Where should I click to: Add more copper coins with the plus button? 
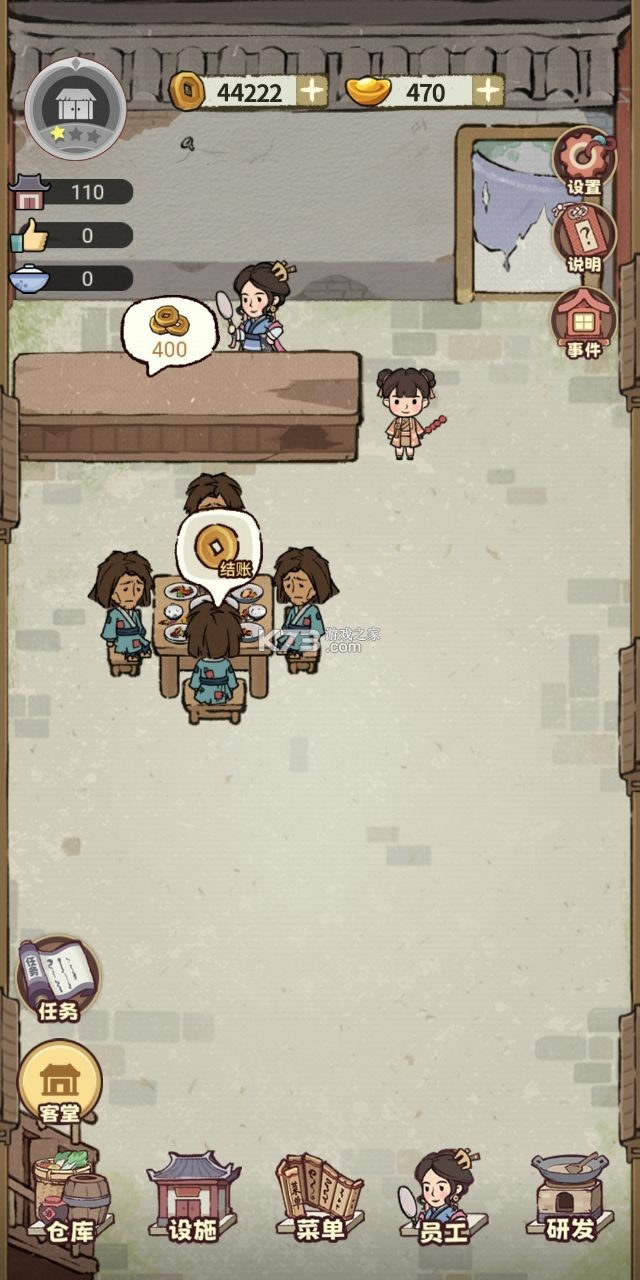pyautogui.click(x=313, y=91)
